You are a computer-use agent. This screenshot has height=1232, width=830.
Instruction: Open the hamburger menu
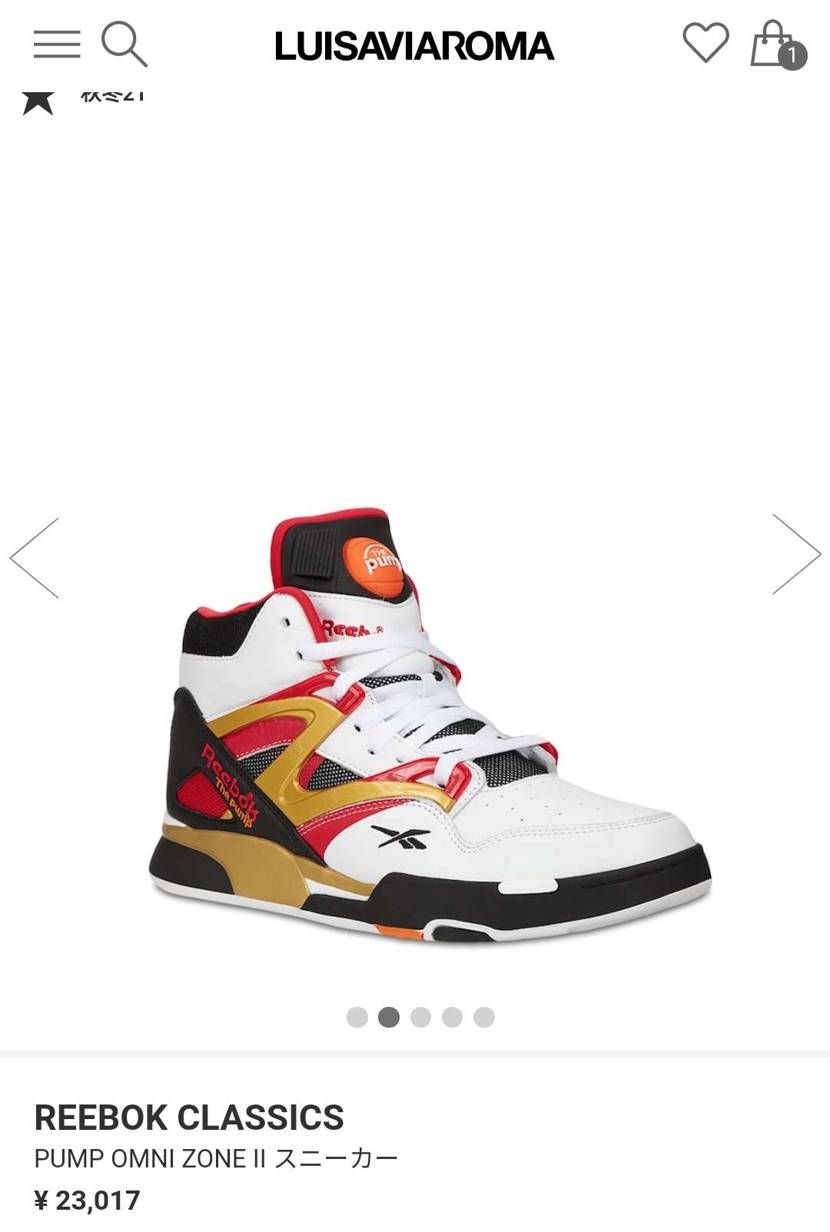click(x=56, y=44)
